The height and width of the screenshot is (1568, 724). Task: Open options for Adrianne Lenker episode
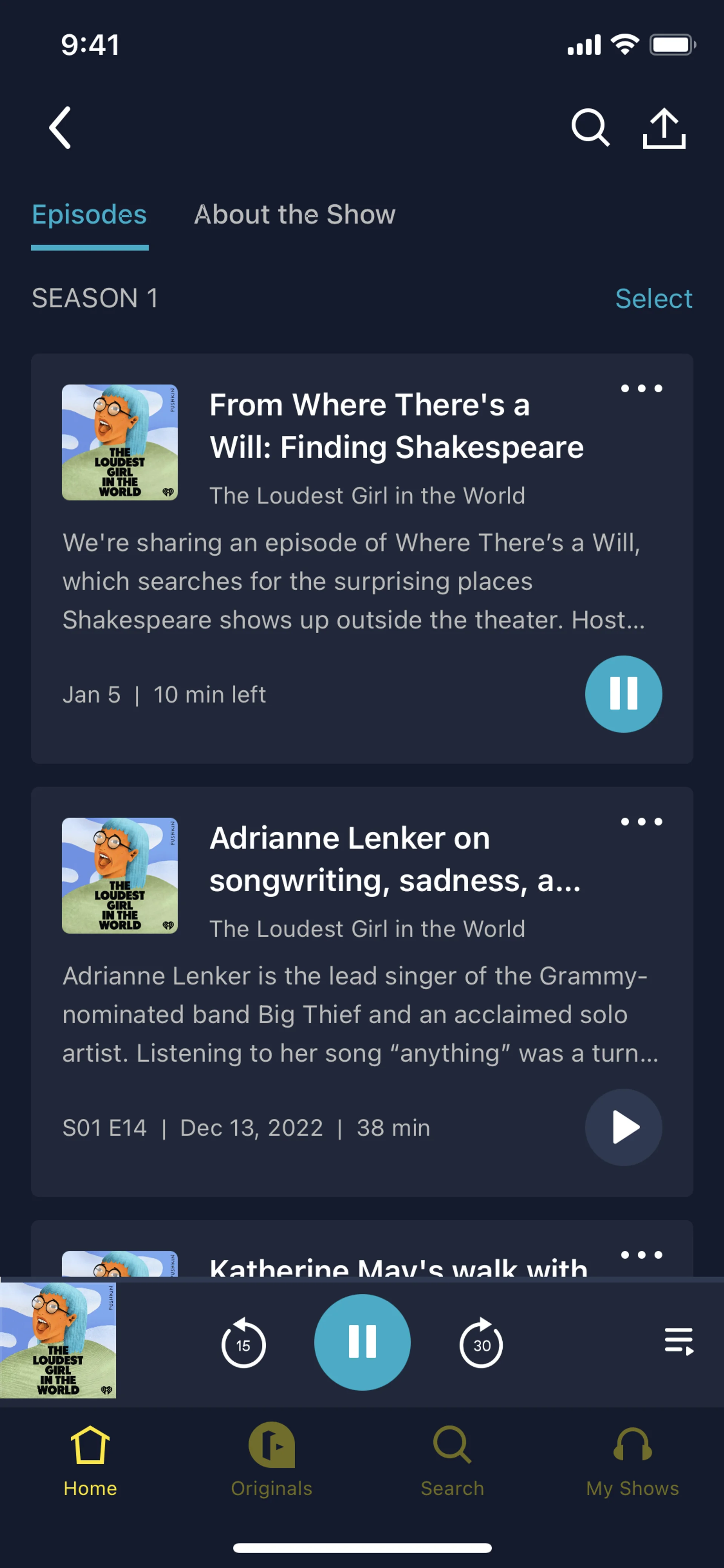point(641,822)
